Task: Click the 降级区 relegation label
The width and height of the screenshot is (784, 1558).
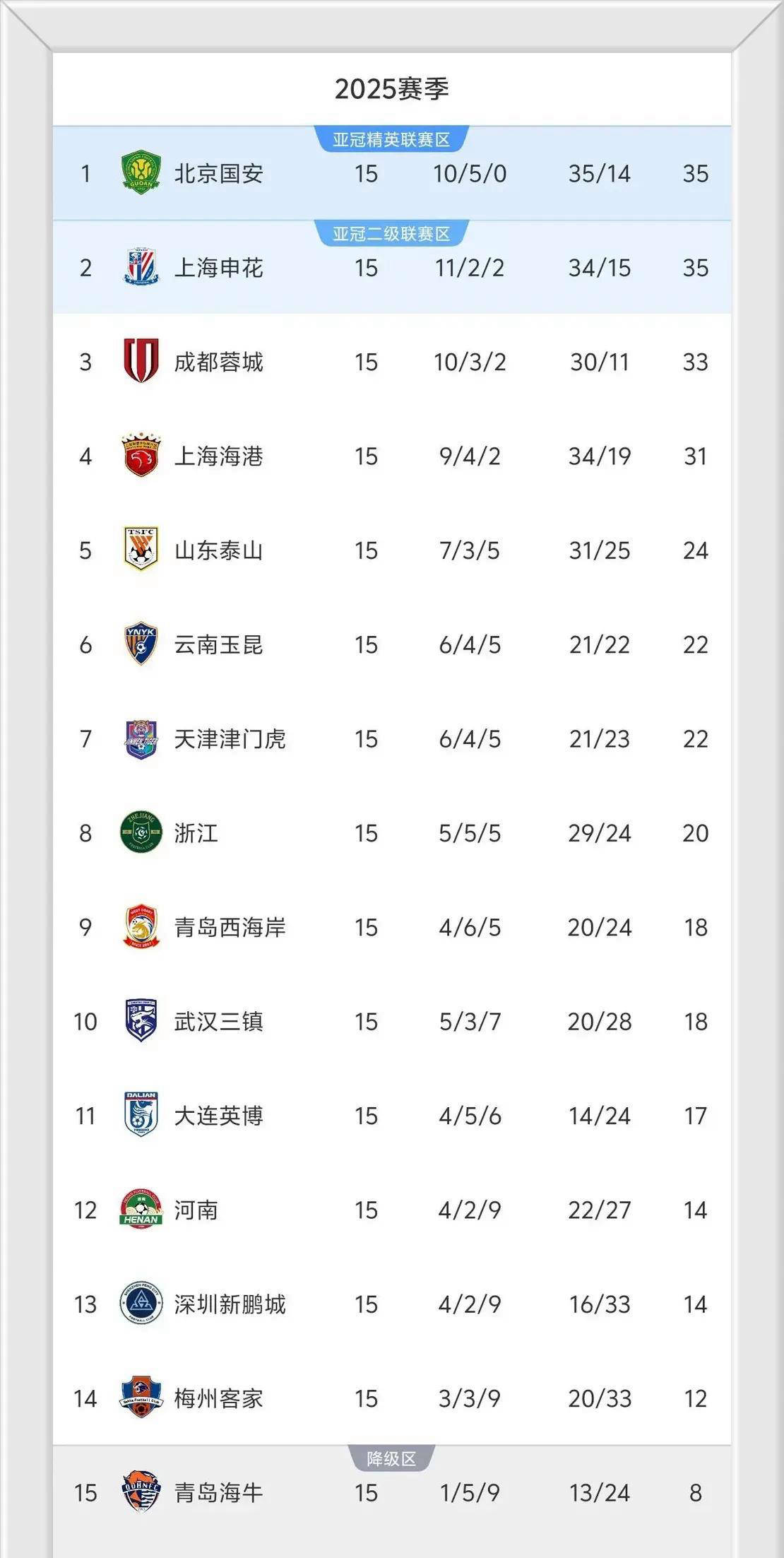Action: tap(392, 1456)
